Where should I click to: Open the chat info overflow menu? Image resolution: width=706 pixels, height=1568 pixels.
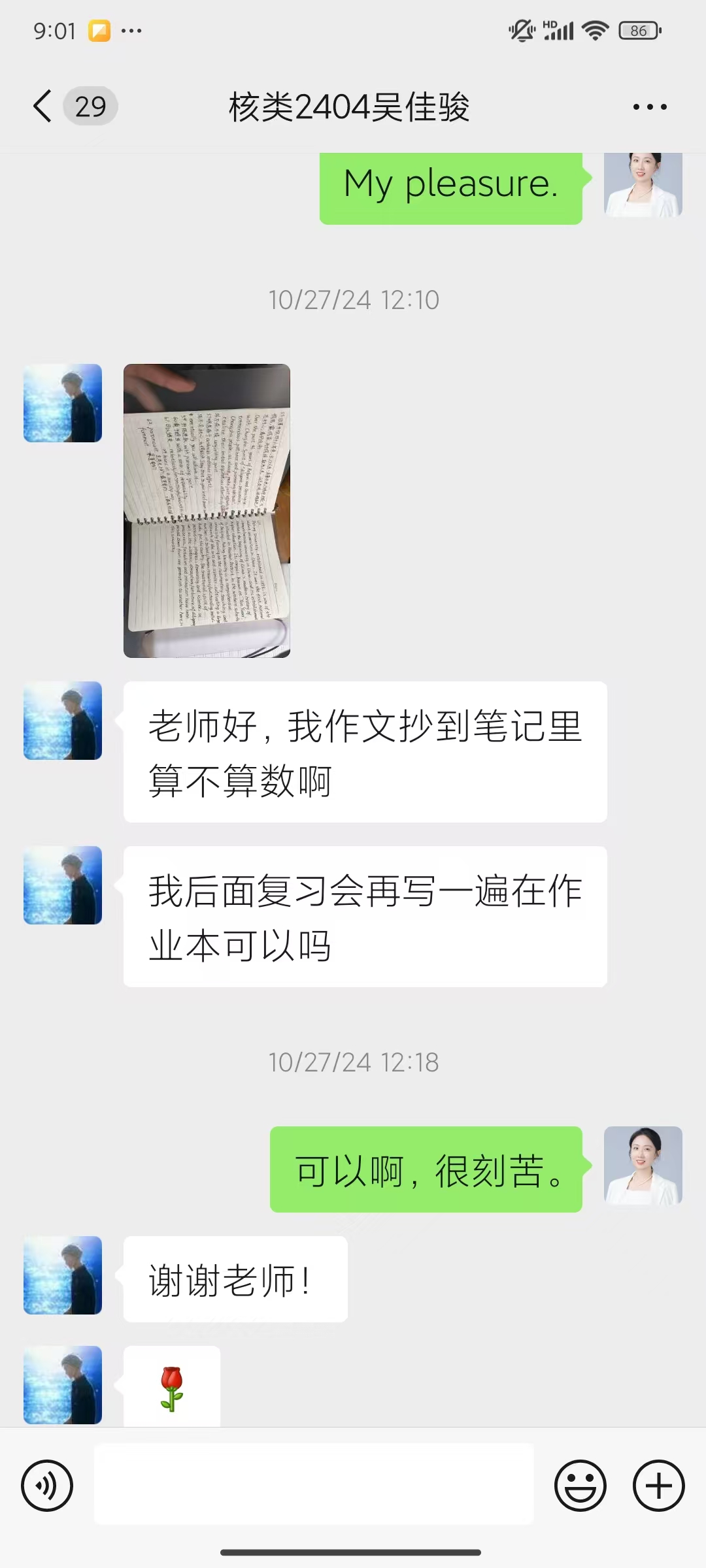pos(650,106)
